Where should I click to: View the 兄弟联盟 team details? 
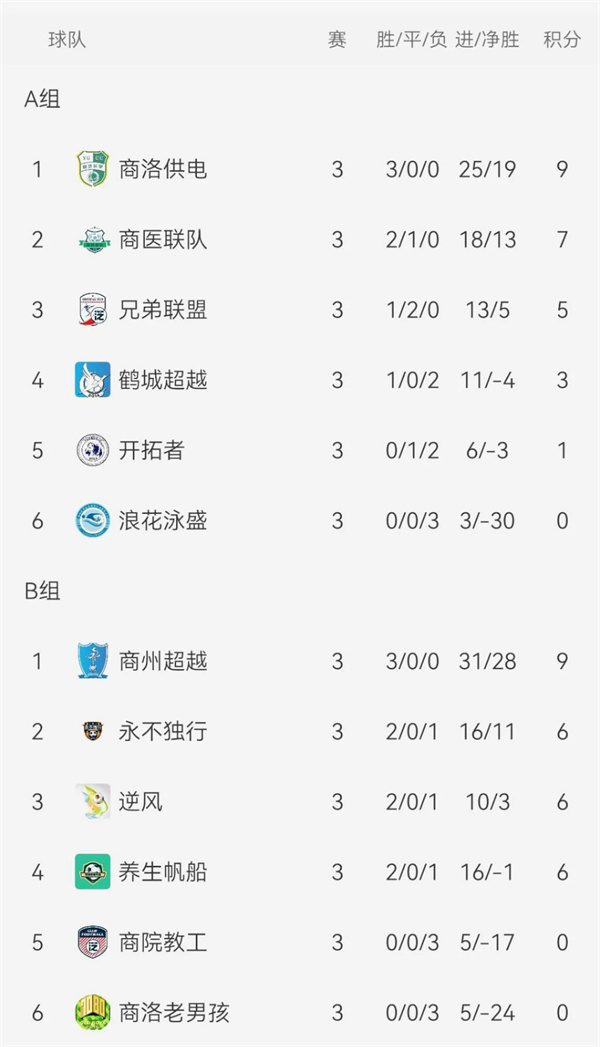[163, 310]
